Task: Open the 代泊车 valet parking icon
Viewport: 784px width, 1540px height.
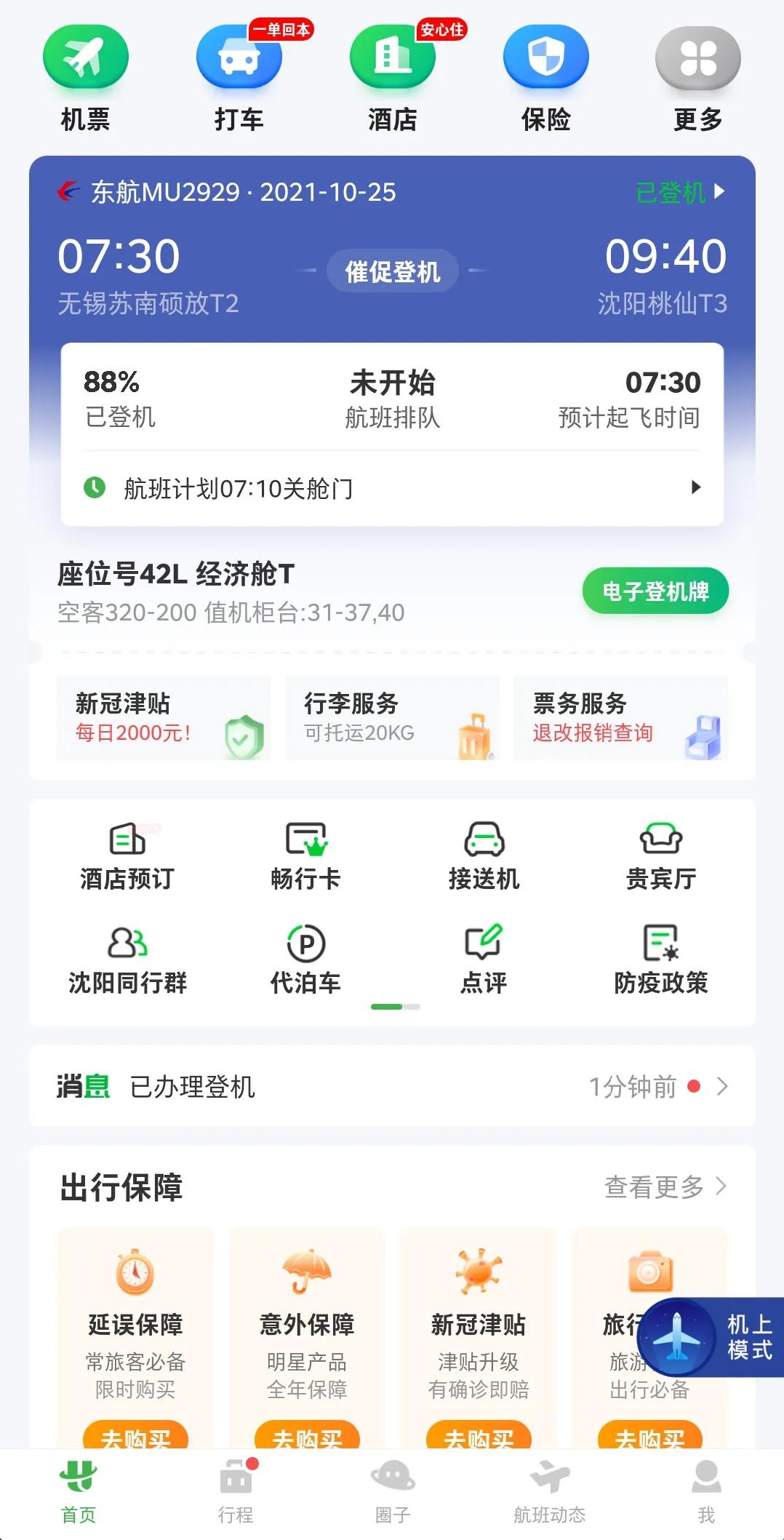Action: click(x=306, y=960)
